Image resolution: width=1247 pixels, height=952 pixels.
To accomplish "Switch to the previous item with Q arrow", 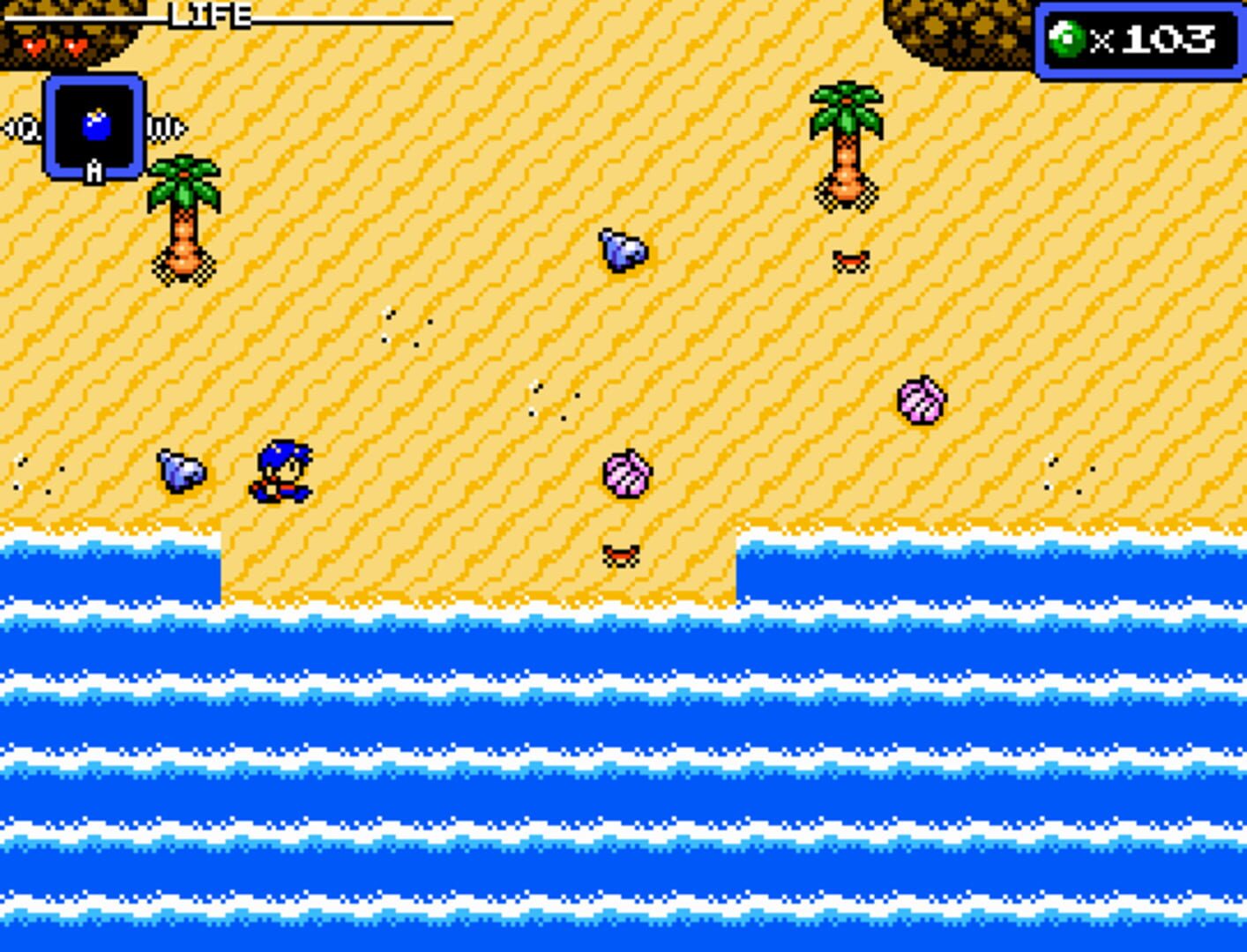I will coord(22,130).
